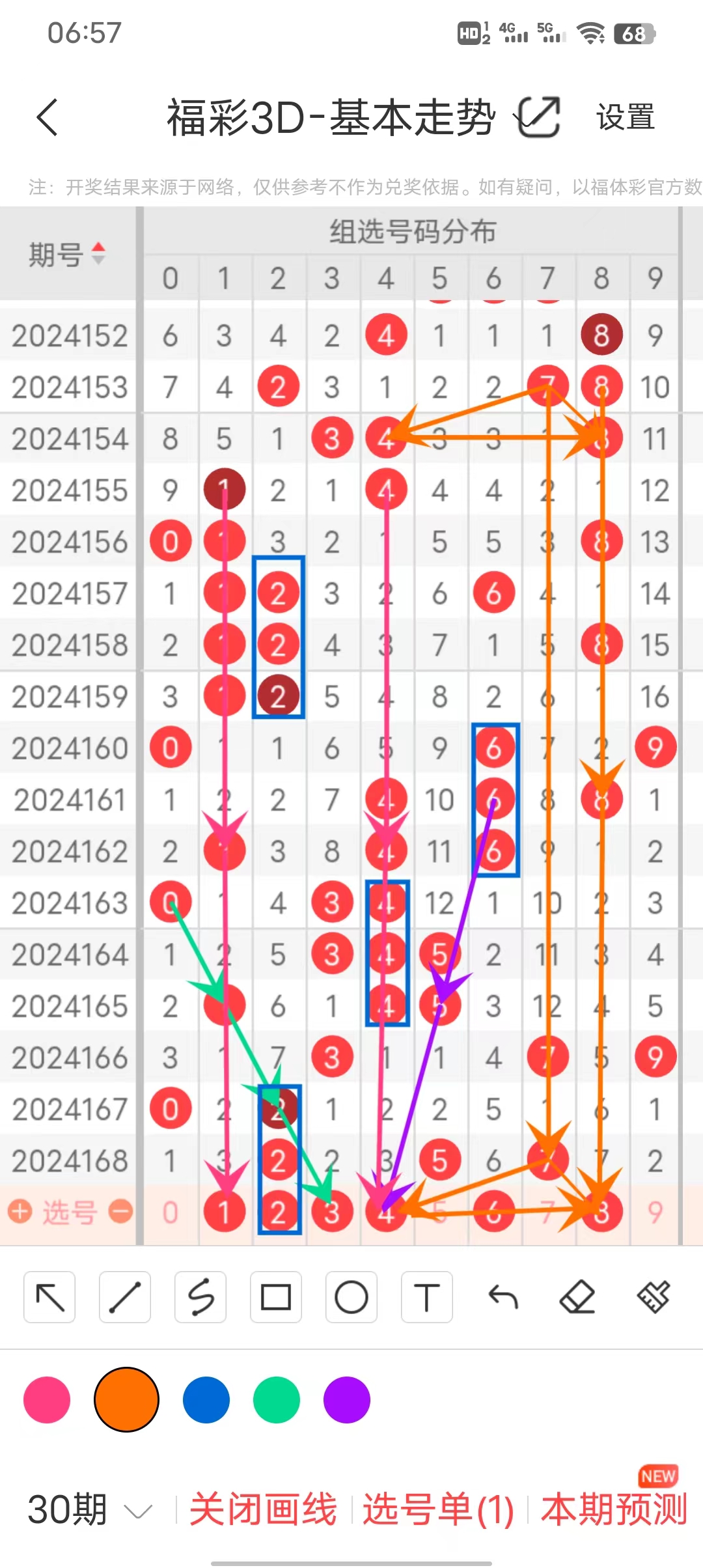Select the rectangle drawing tool
This screenshot has height=1568, width=703.
[276, 1297]
